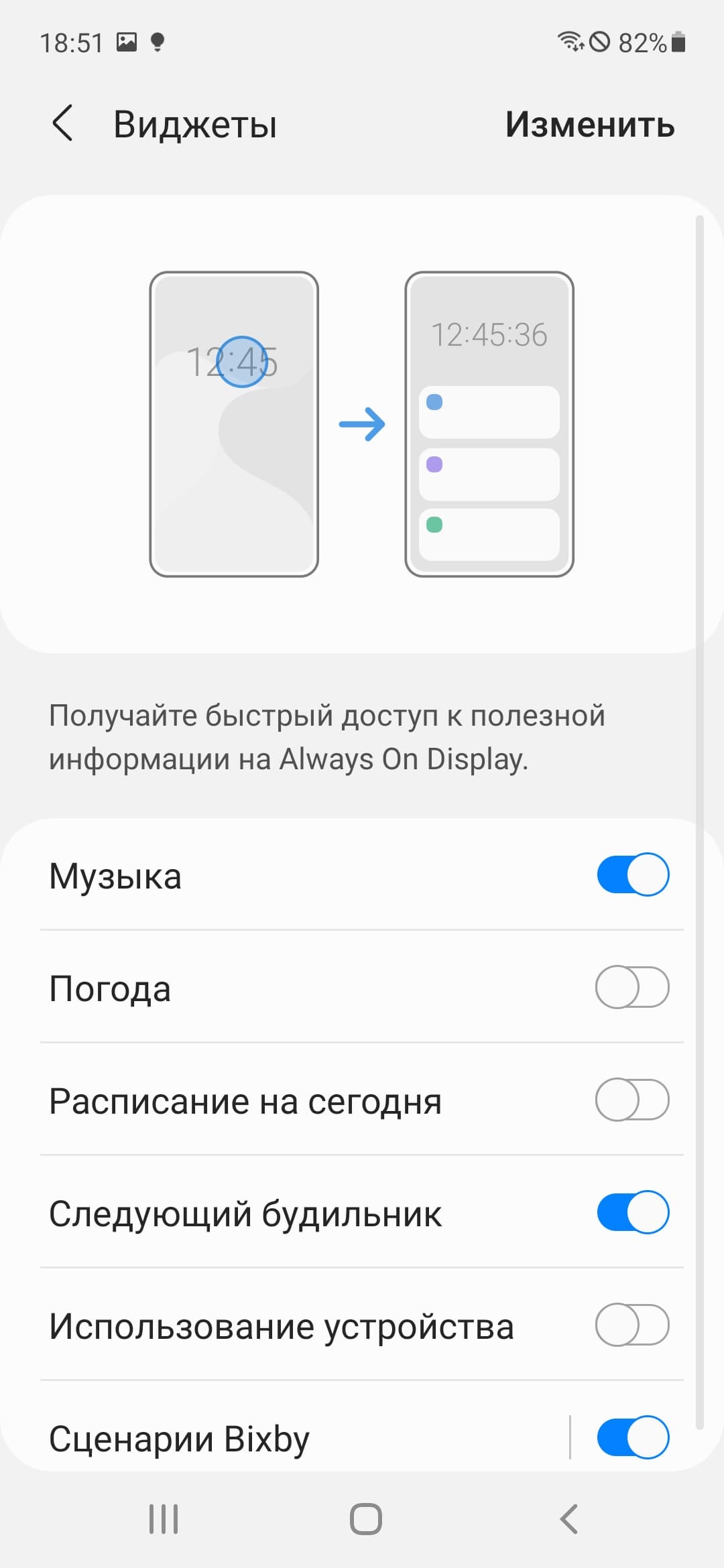The image size is (724, 1568).
Task: Tap the Изменить button
Action: click(589, 125)
